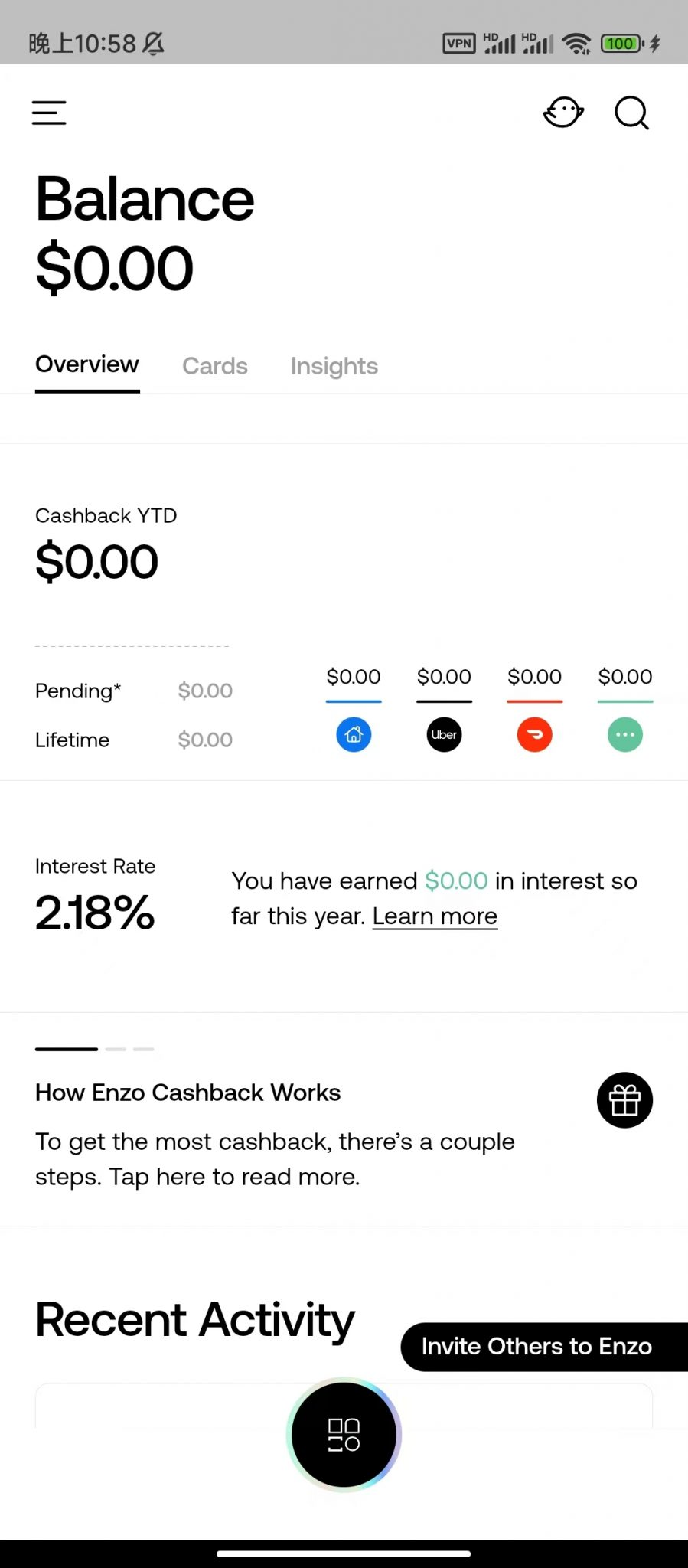View the Uber cashback category
The image size is (688, 1568).
(444, 735)
